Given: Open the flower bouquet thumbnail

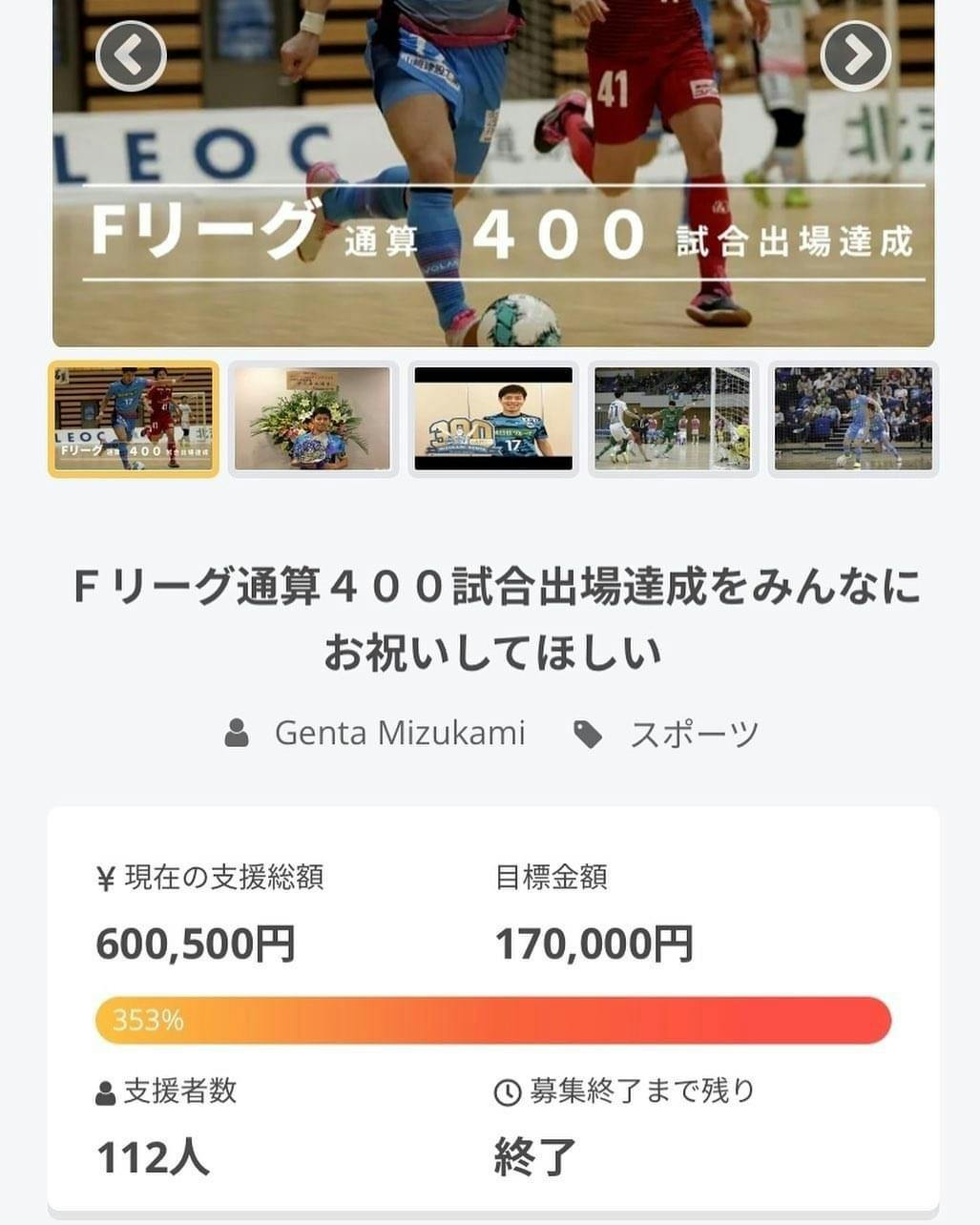Looking at the screenshot, I should tap(313, 419).
